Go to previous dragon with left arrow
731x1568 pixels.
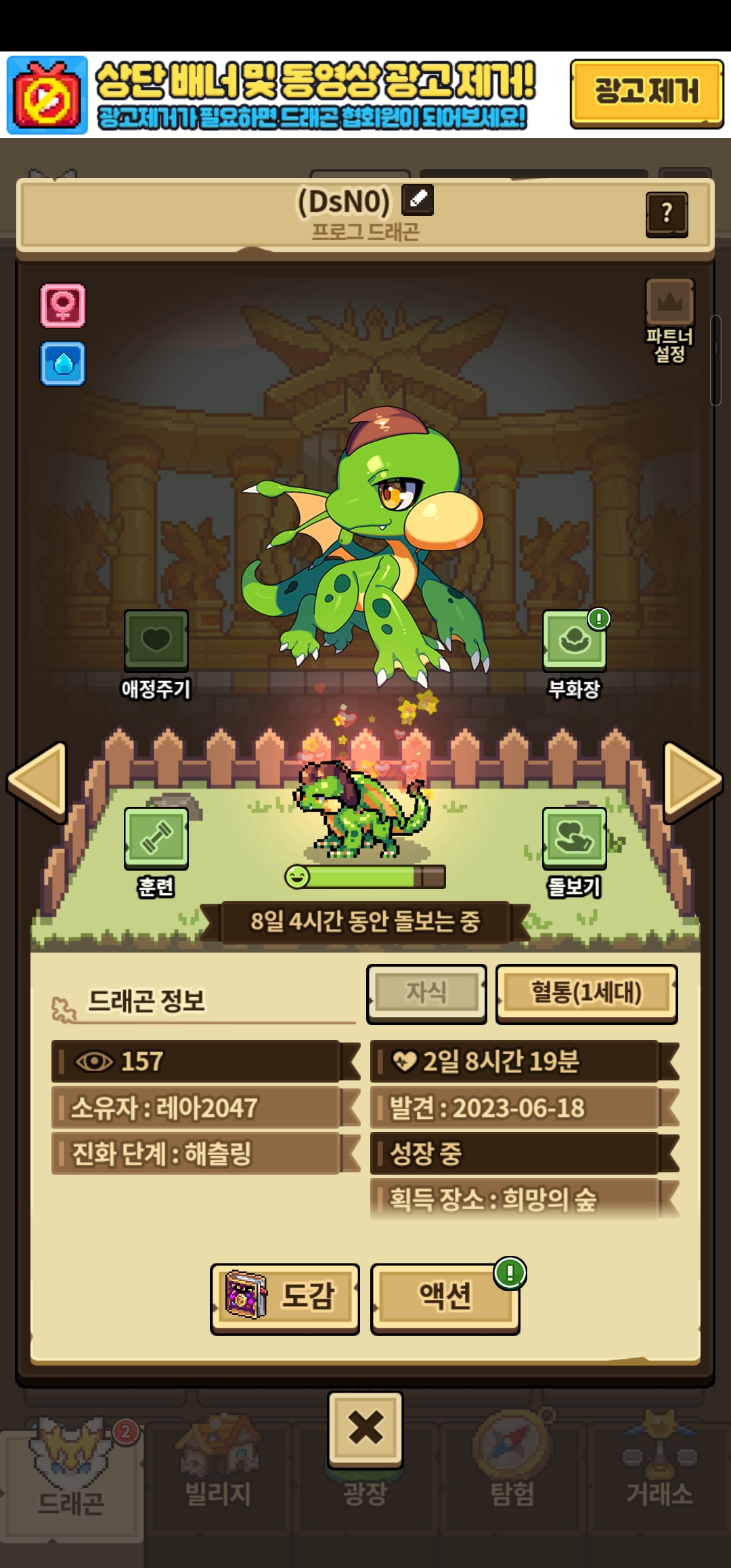[x=38, y=782]
